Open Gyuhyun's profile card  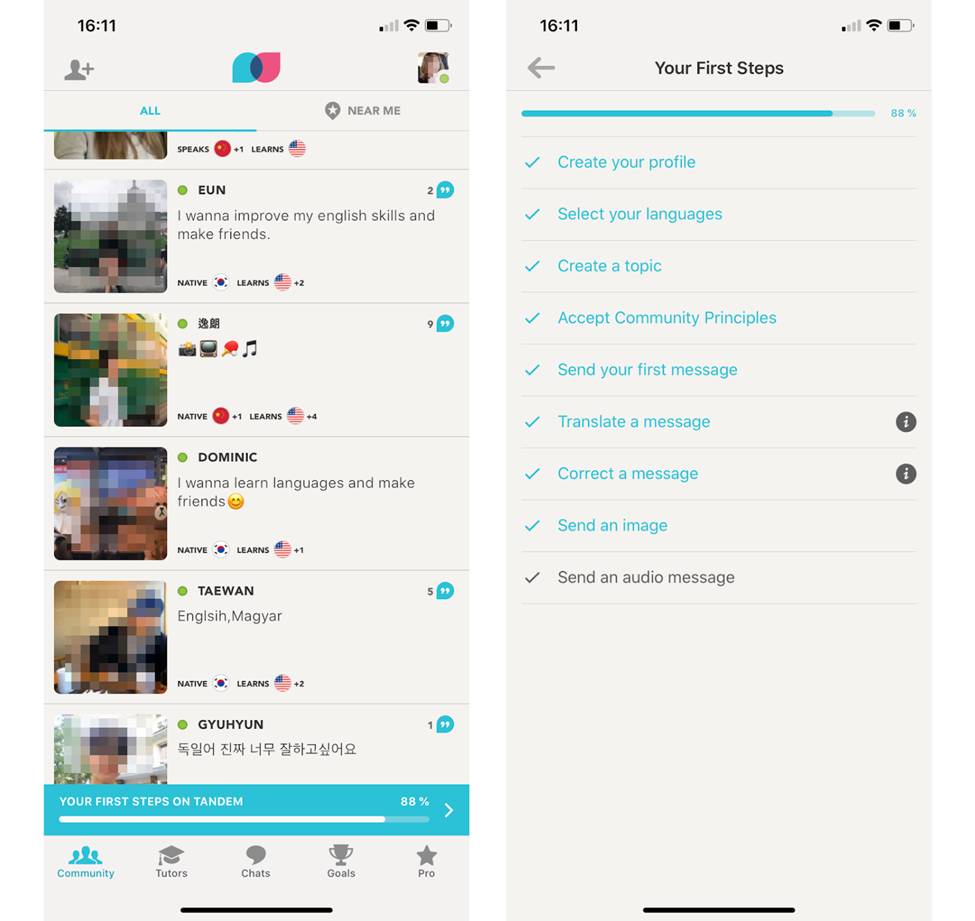(x=256, y=745)
